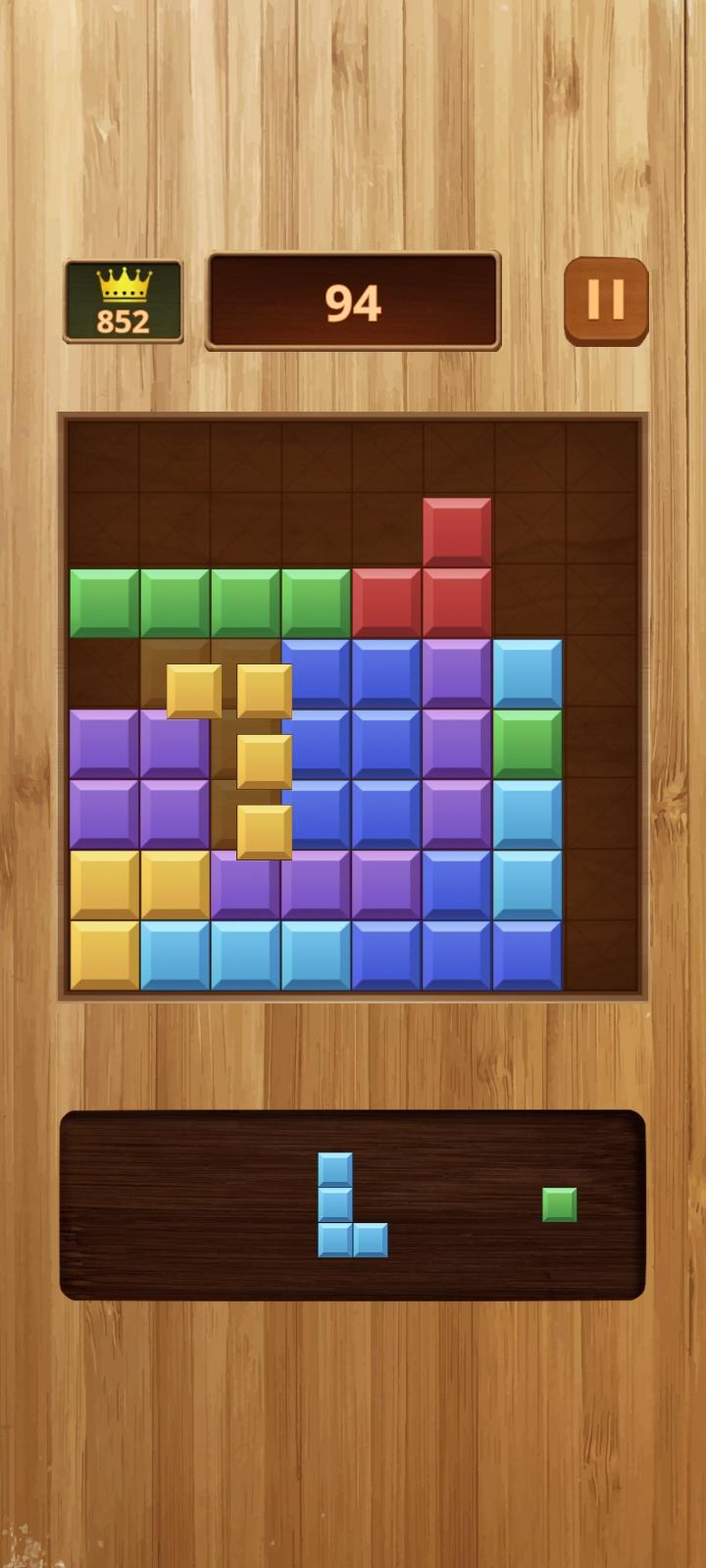Tap the current score display showing 94
706x1568 pixels.
pyautogui.click(x=353, y=302)
